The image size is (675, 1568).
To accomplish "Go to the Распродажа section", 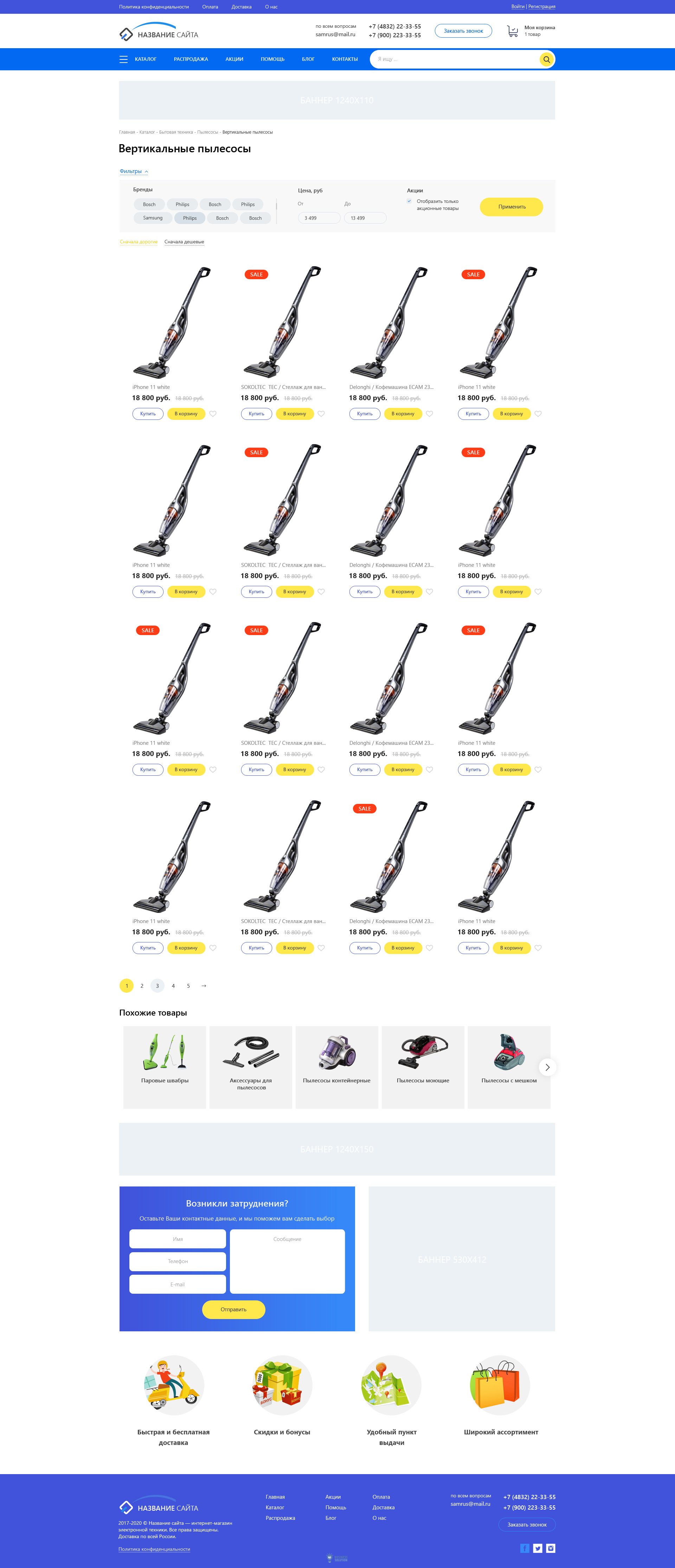I will tap(191, 60).
